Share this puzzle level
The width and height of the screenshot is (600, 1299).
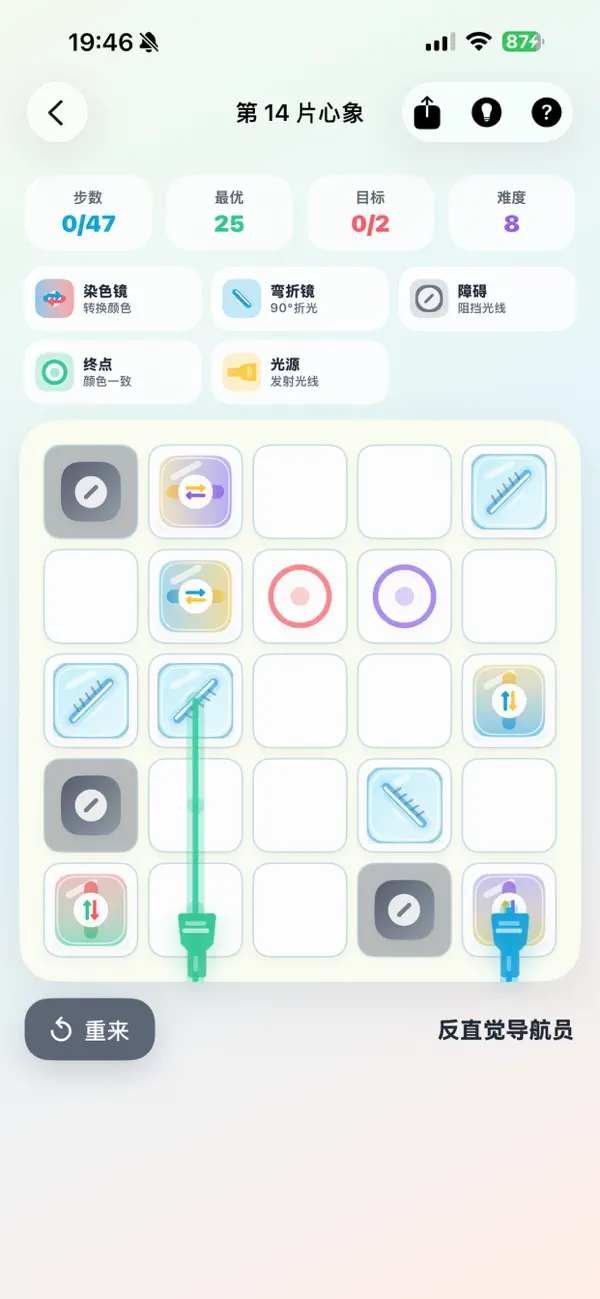(427, 113)
